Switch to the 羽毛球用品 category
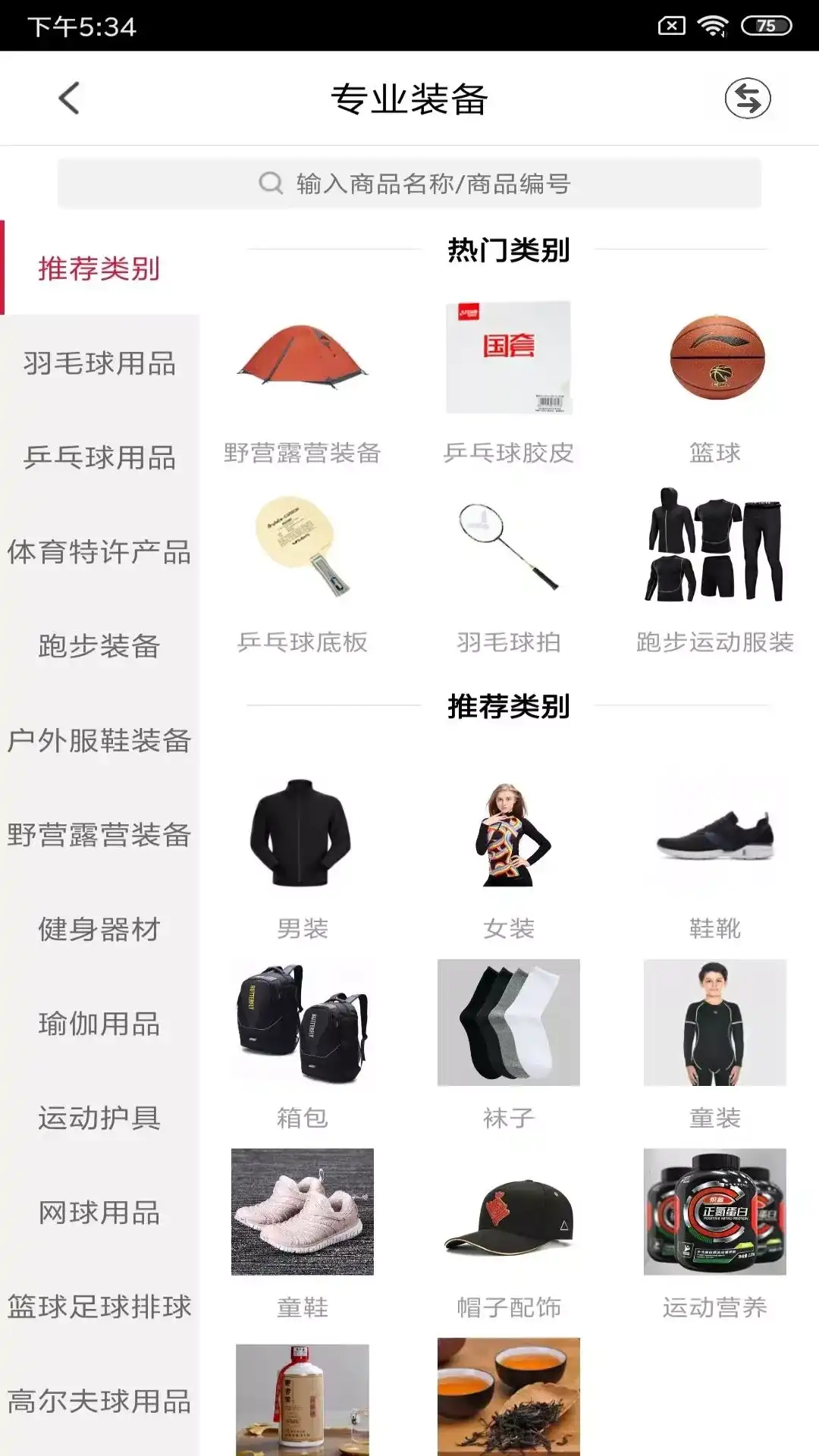819x1456 pixels. tap(99, 363)
